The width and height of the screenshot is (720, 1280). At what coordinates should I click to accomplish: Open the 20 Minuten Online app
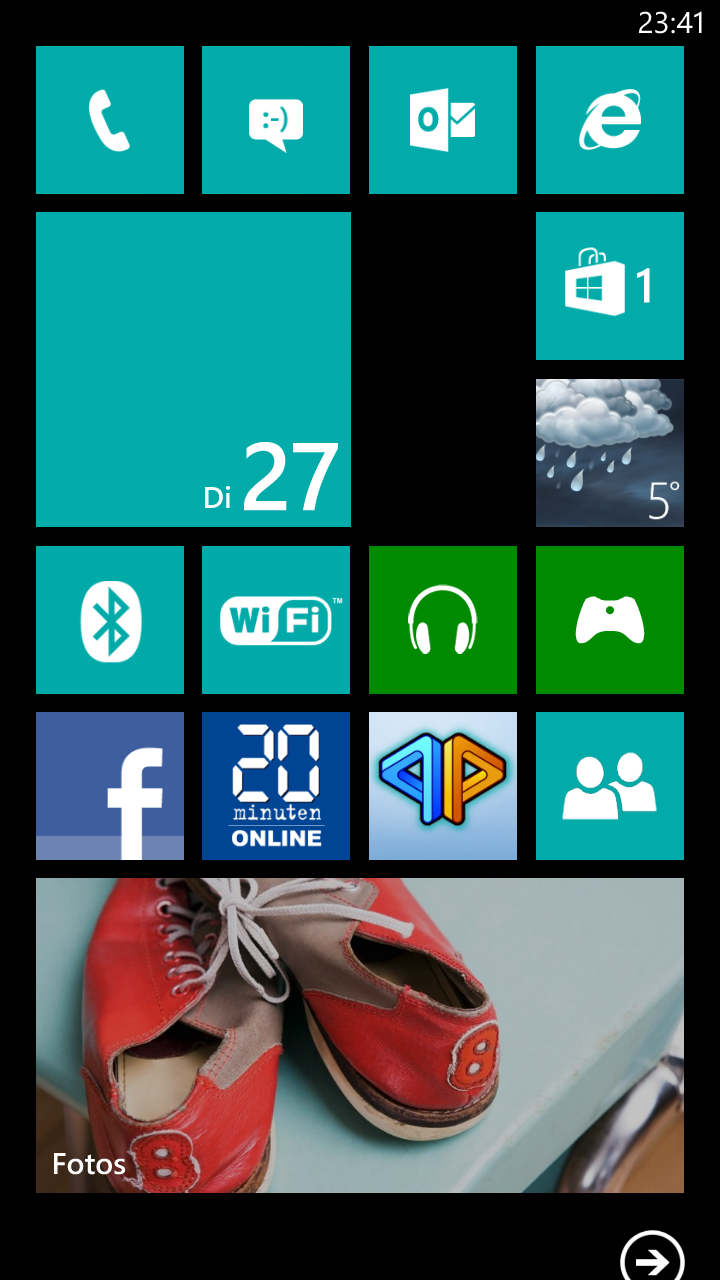pyautogui.click(x=276, y=786)
